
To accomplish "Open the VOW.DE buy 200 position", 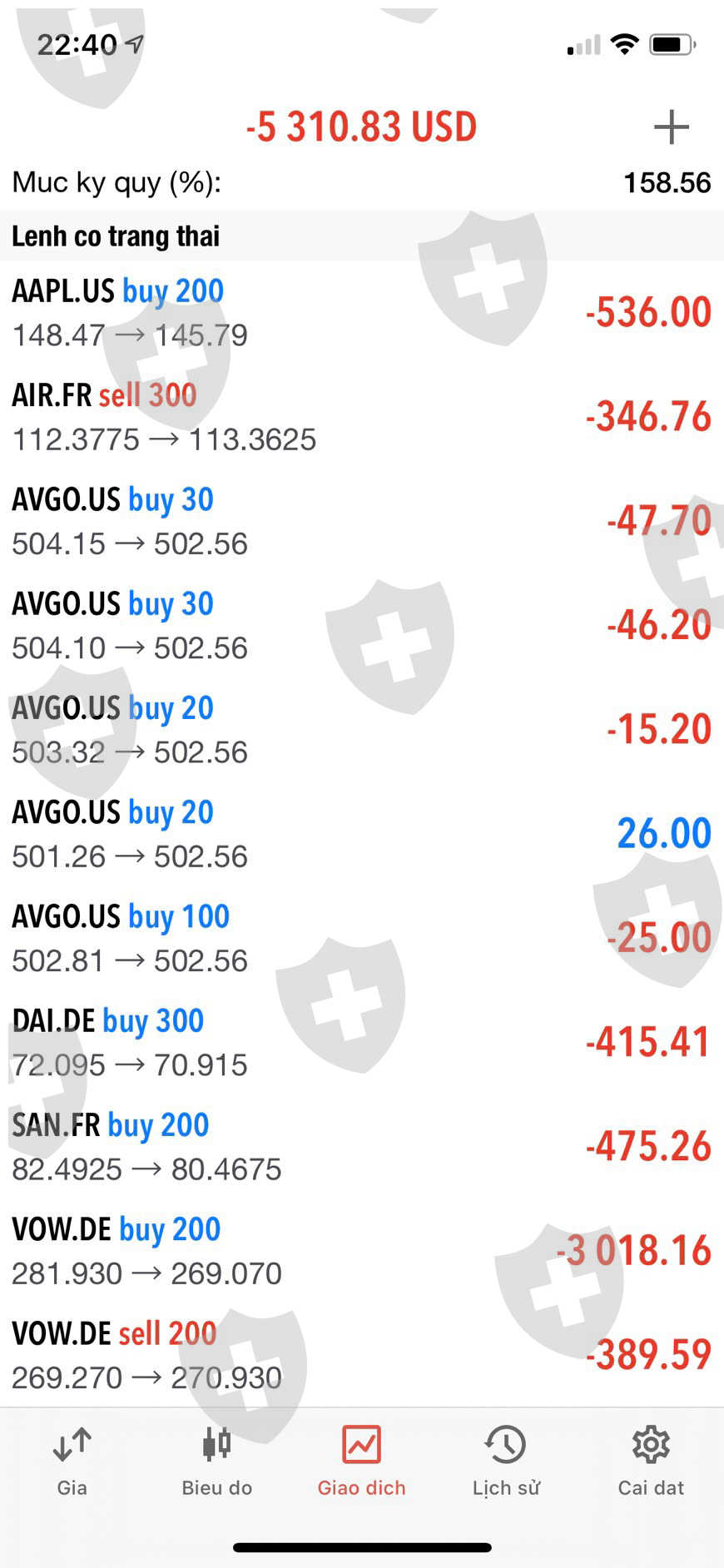I will pos(362,1251).
